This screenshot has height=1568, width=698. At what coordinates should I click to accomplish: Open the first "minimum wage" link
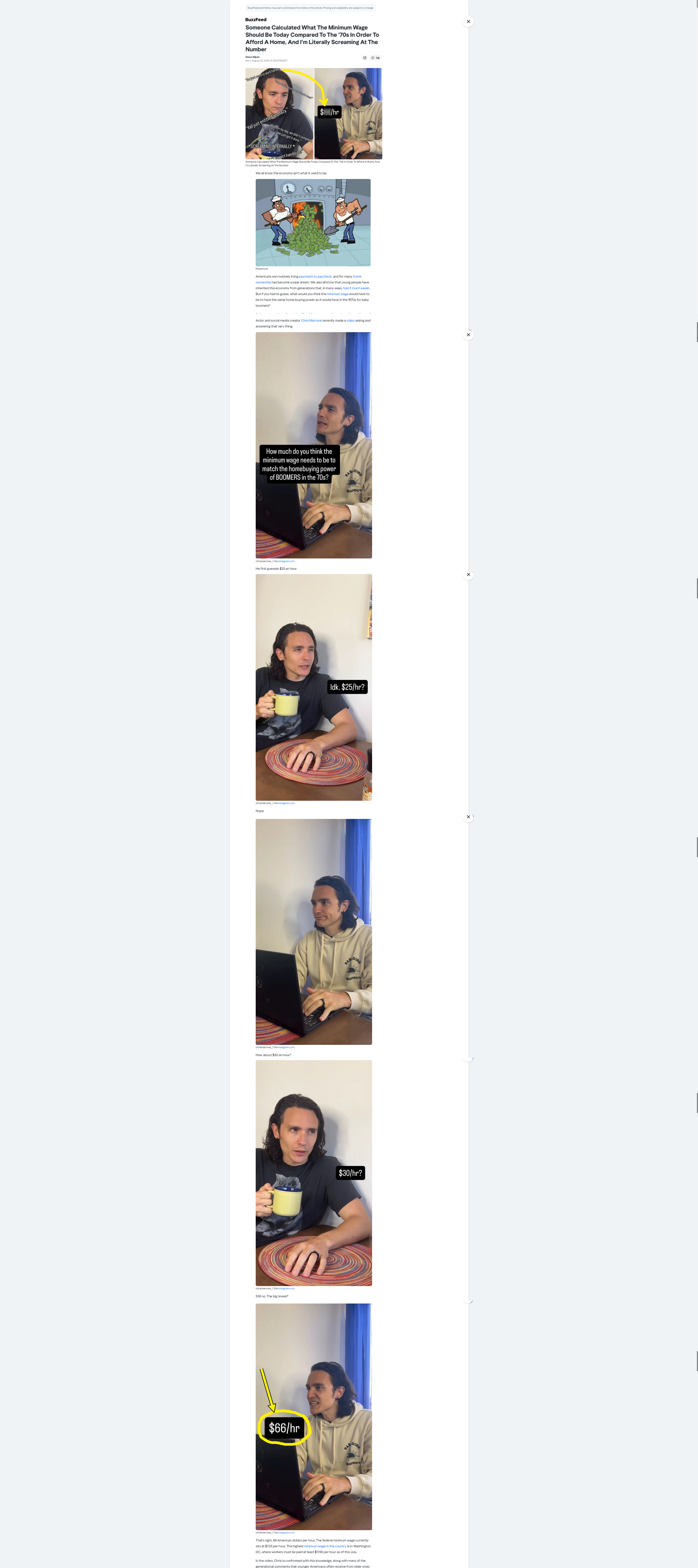point(337,294)
